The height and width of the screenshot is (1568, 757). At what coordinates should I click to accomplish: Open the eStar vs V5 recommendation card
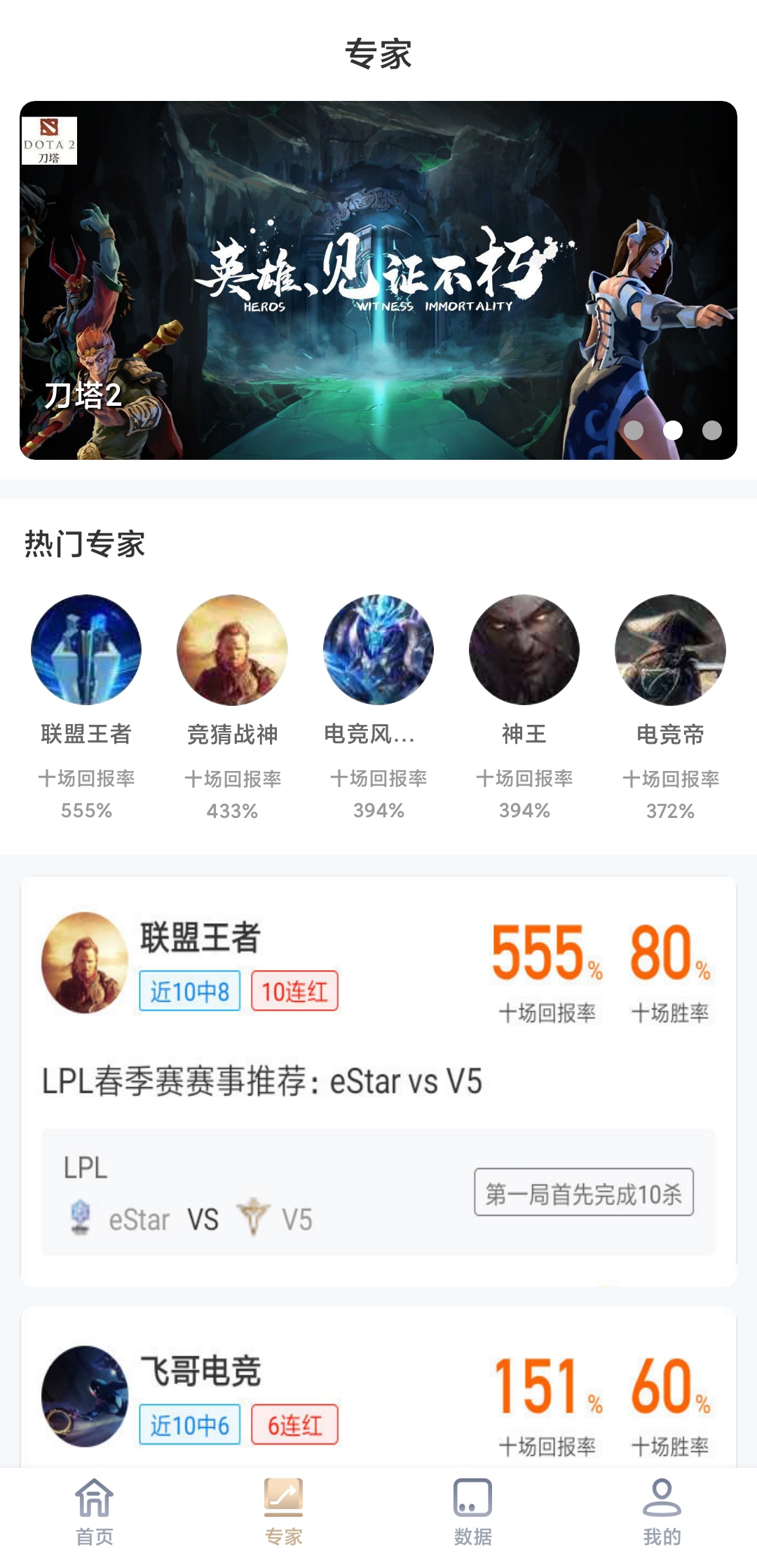pyautogui.click(x=378, y=1082)
